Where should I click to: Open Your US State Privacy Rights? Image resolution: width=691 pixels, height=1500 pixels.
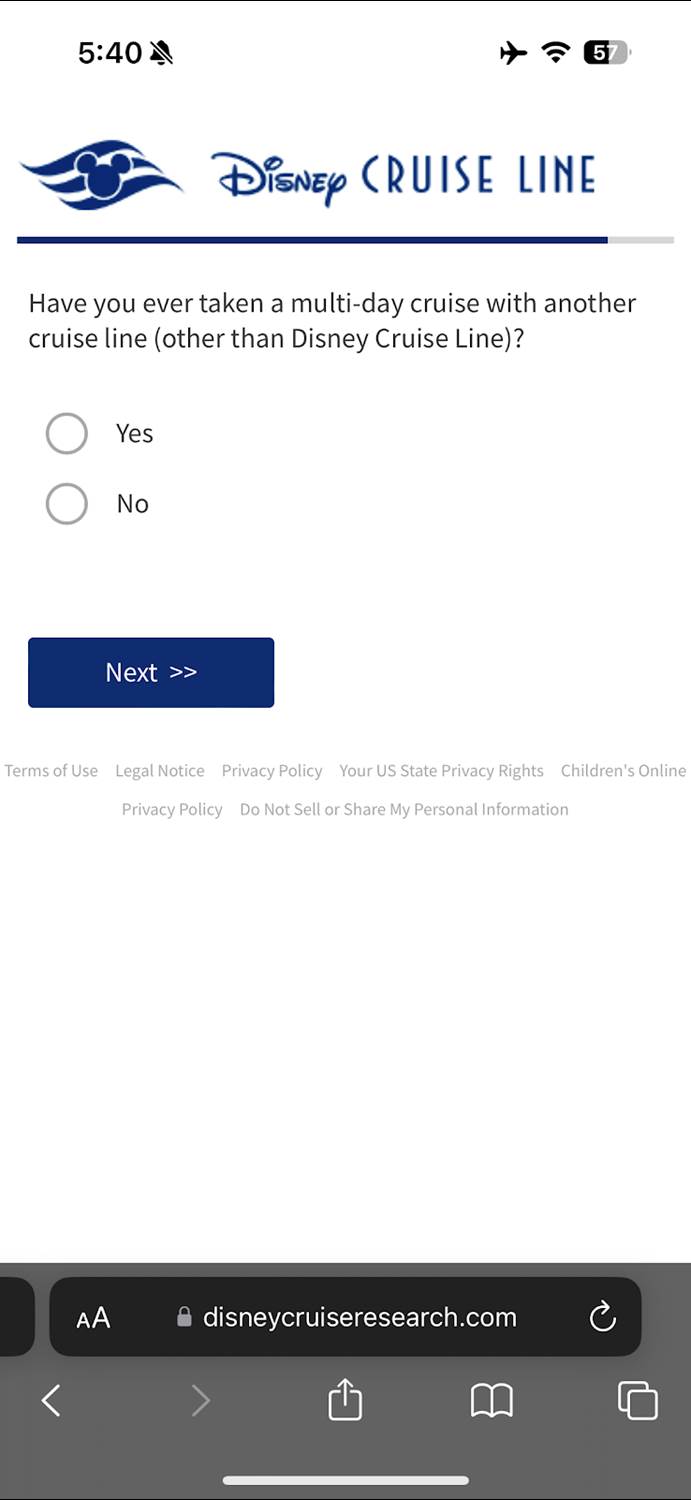pyautogui.click(x=441, y=771)
